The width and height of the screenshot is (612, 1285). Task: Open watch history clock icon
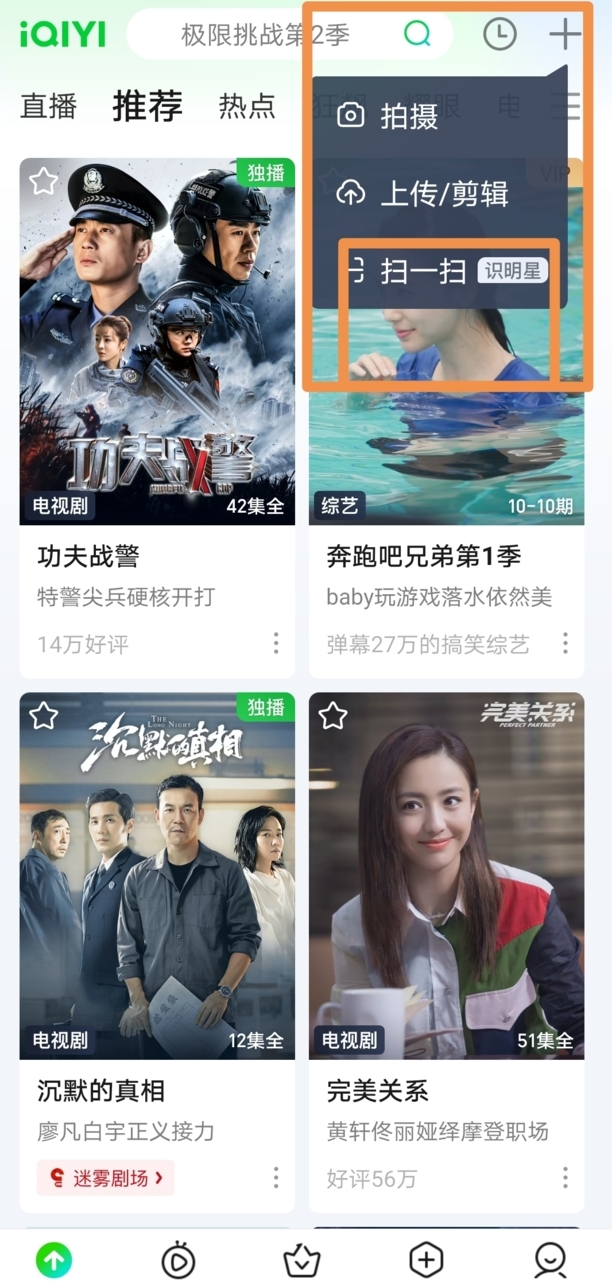500,35
